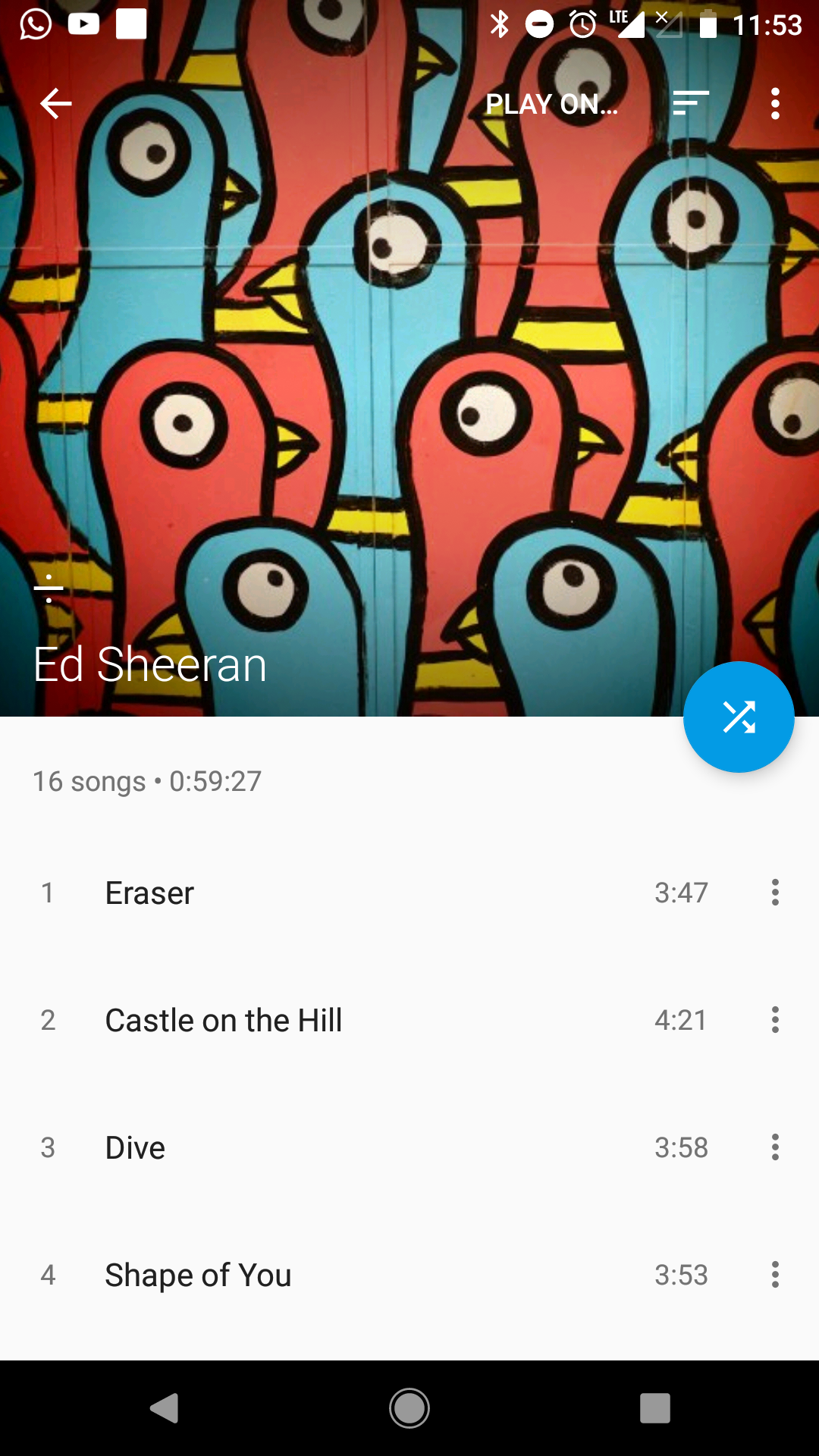
Task: Expand the artist info divider above Ed Sheeran
Action: coord(49,588)
